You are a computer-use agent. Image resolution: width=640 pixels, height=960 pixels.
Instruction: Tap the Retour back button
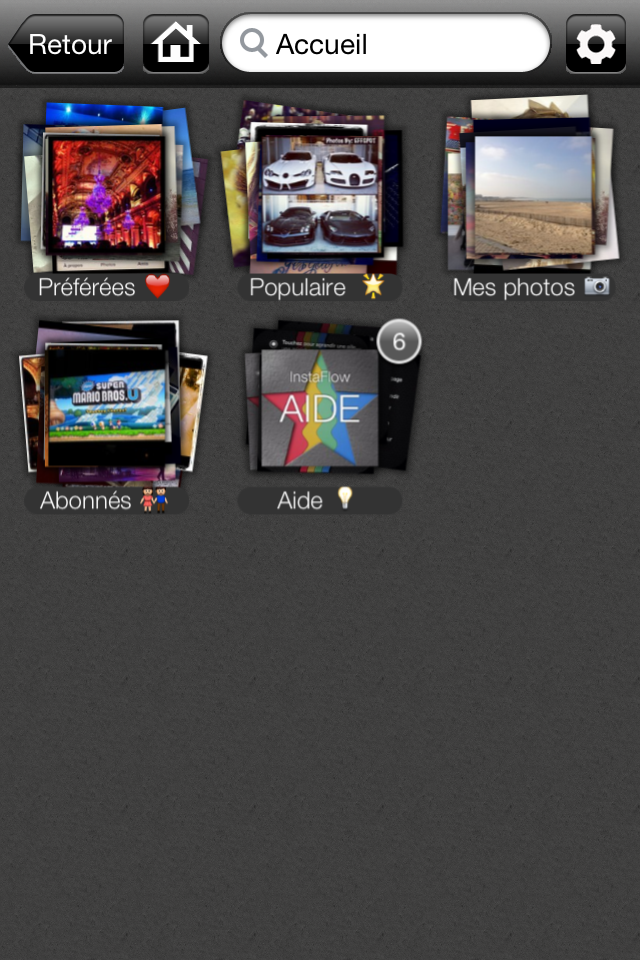(68, 44)
